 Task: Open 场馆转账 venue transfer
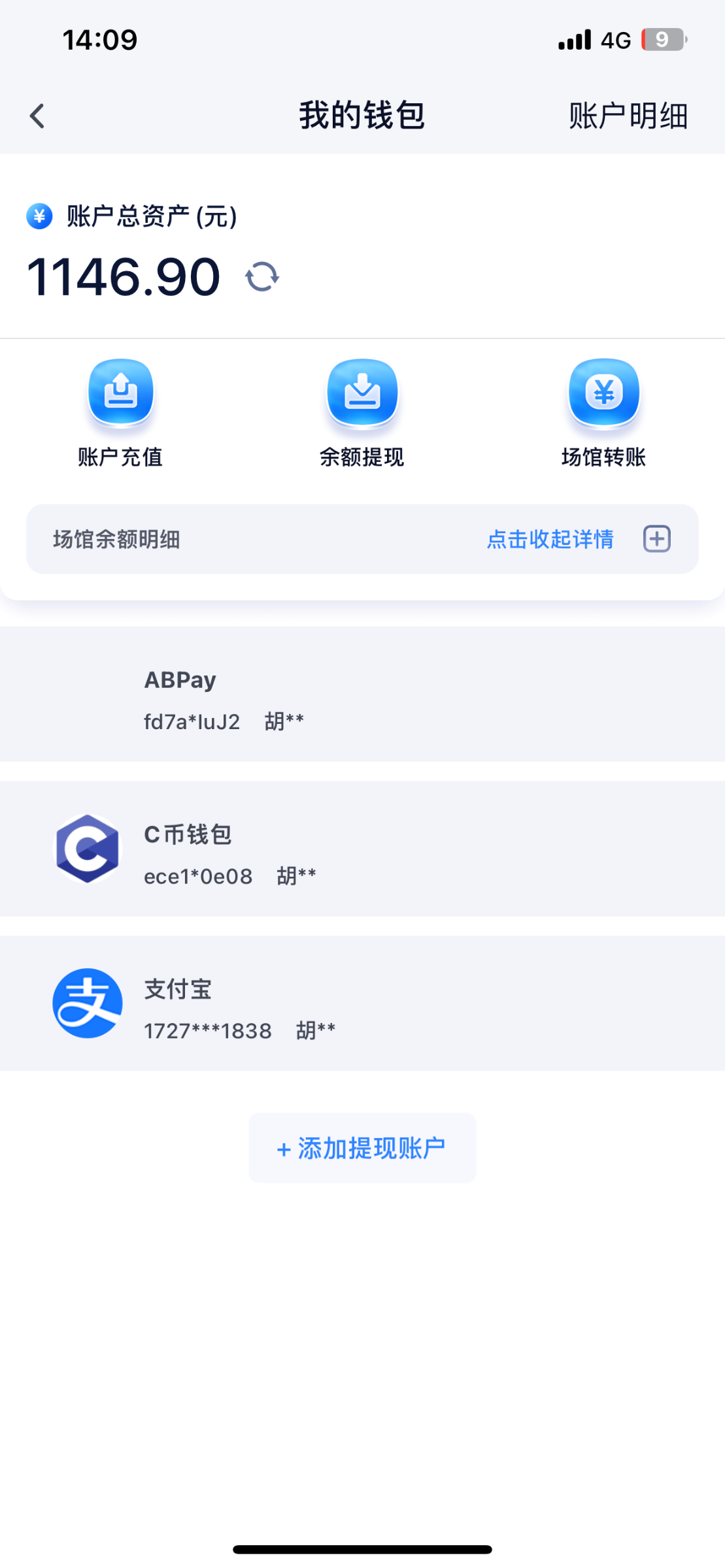(x=603, y=413)
